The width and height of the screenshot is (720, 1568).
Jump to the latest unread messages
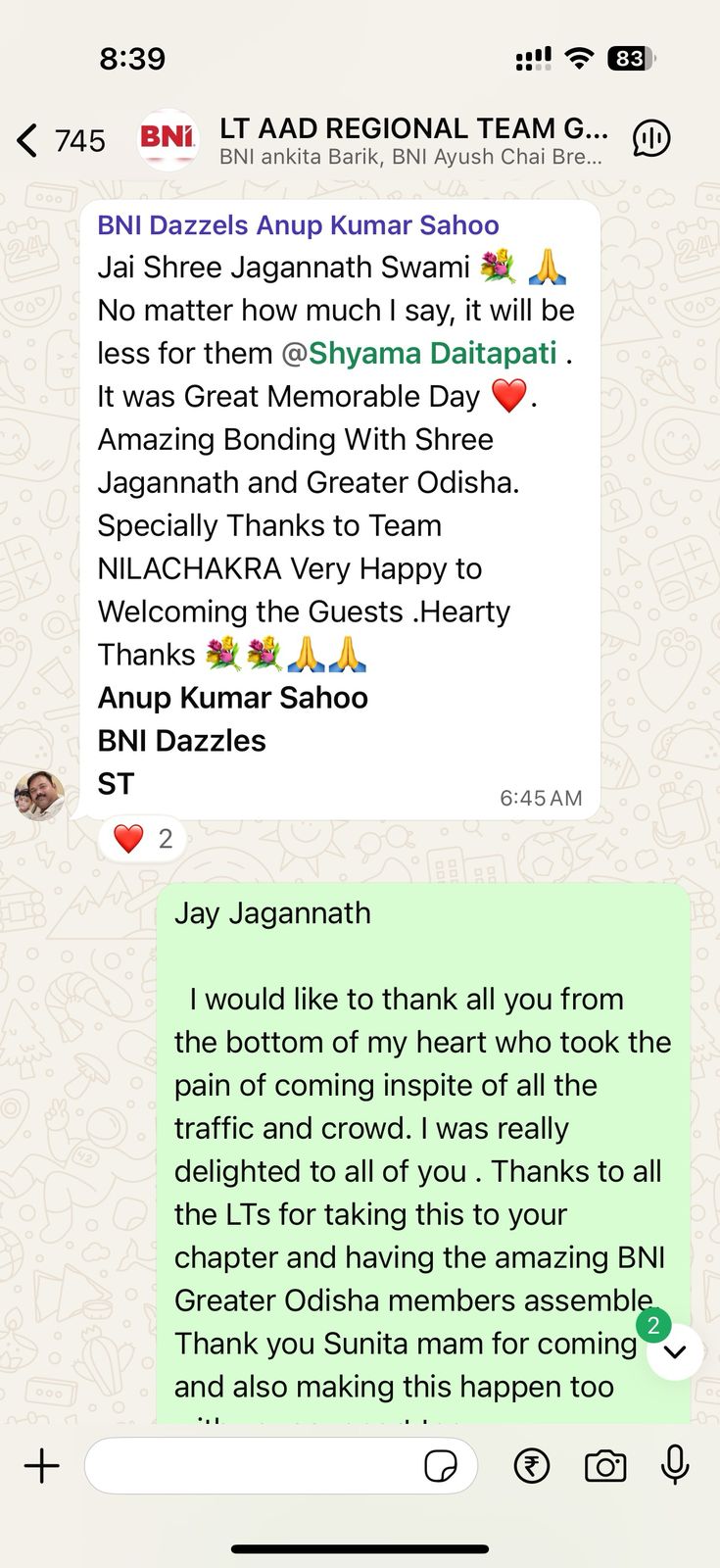pyautogui.click(x=675, y=1352)
